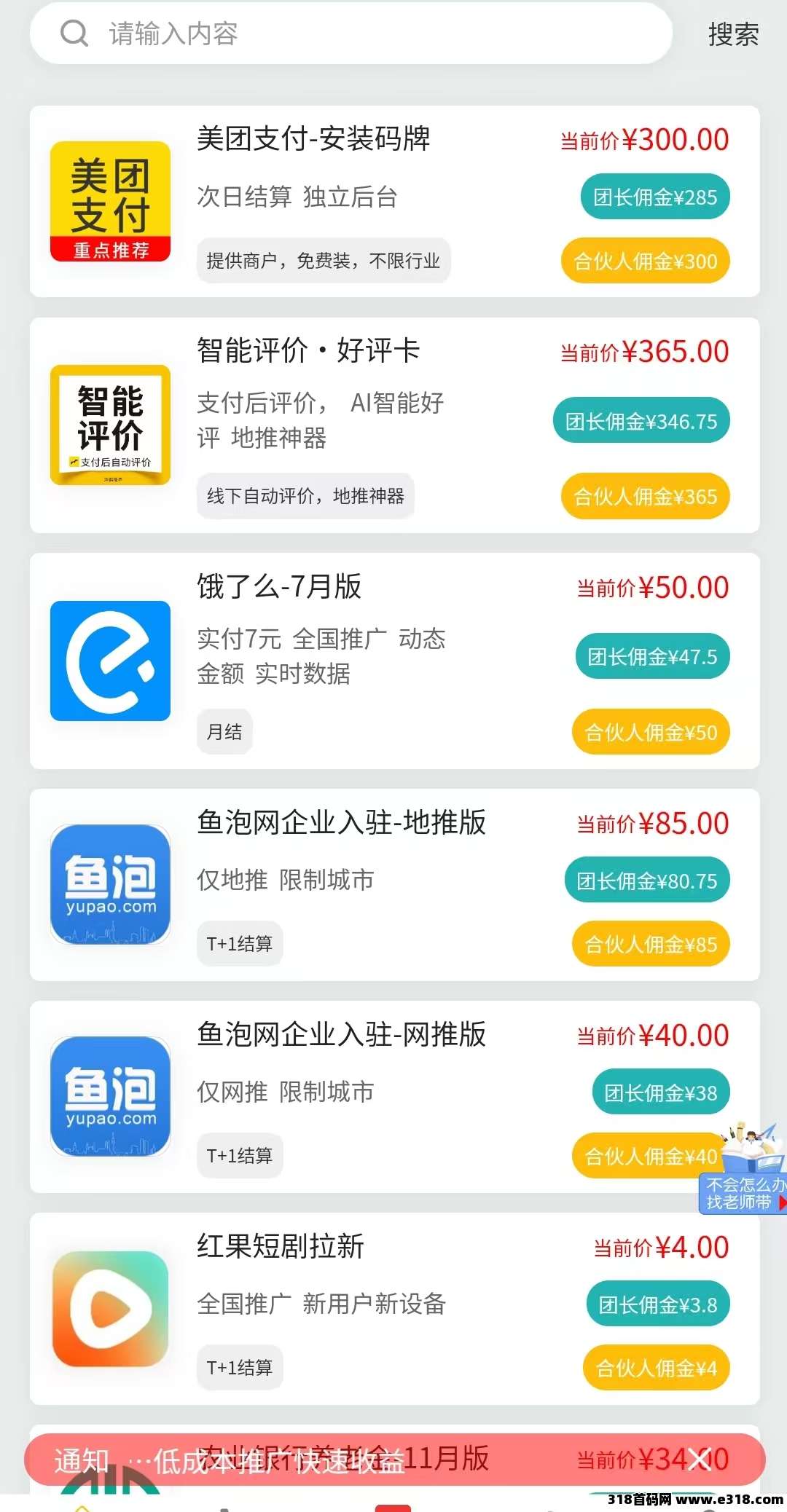
Task: Select the 团长佣金¥47.5 badge
Action: click(651, 655)
